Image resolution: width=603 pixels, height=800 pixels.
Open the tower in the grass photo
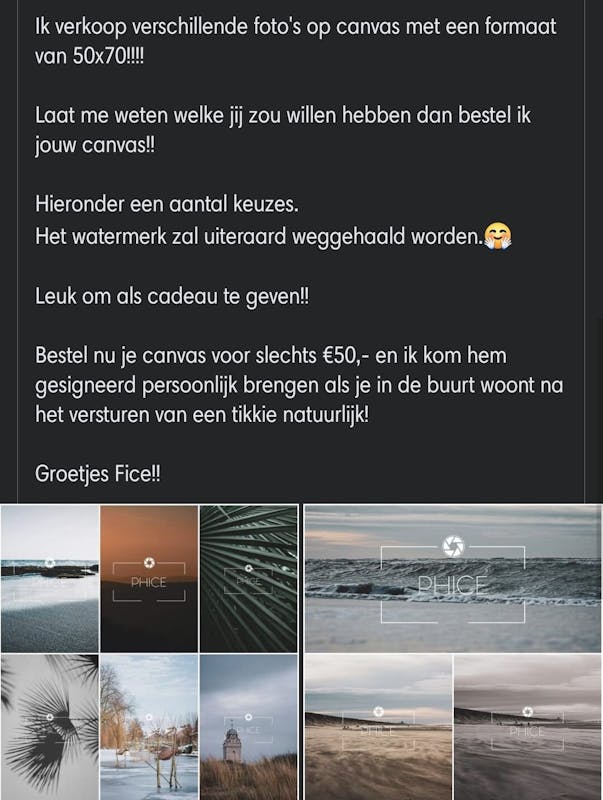point(249,727)
